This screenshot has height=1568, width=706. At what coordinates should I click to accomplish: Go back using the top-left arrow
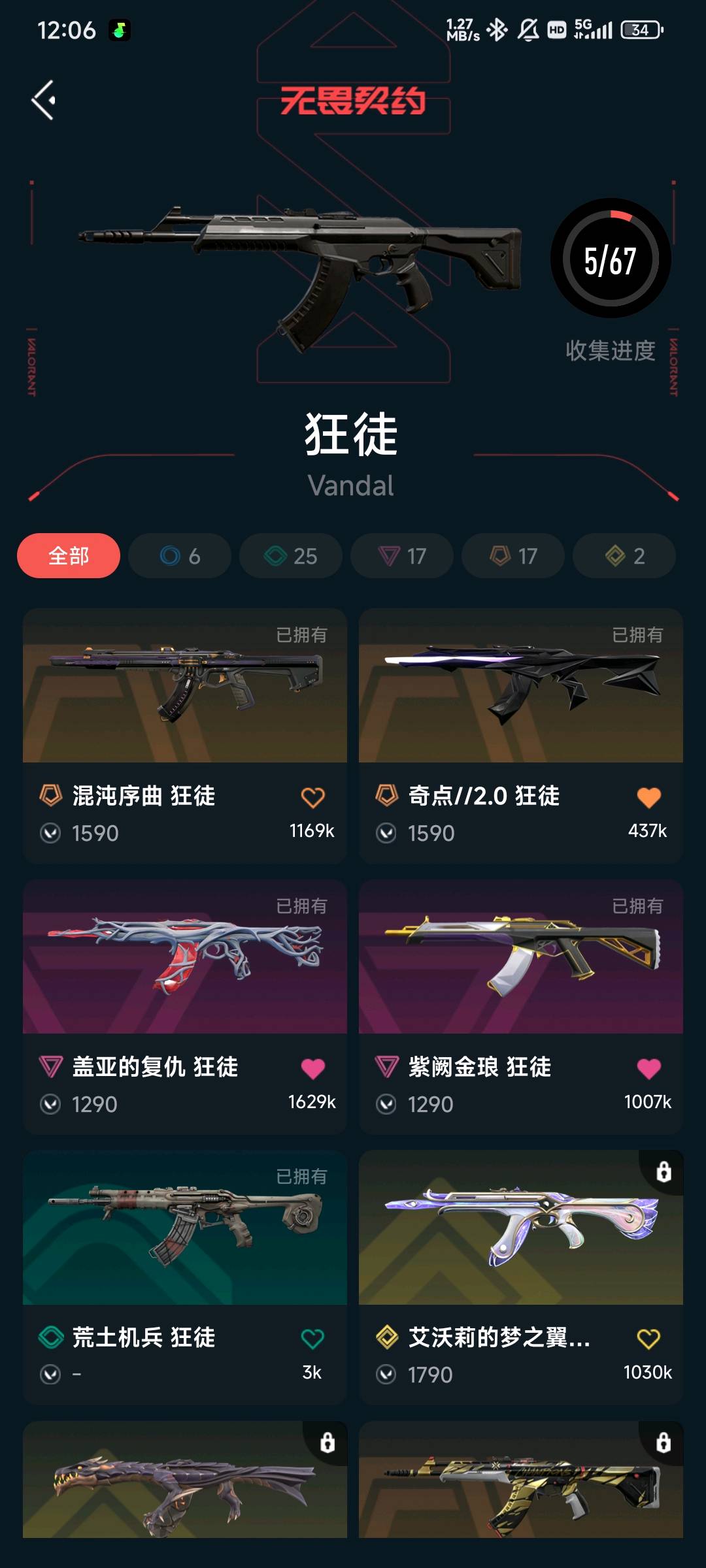tap(44, 100)
